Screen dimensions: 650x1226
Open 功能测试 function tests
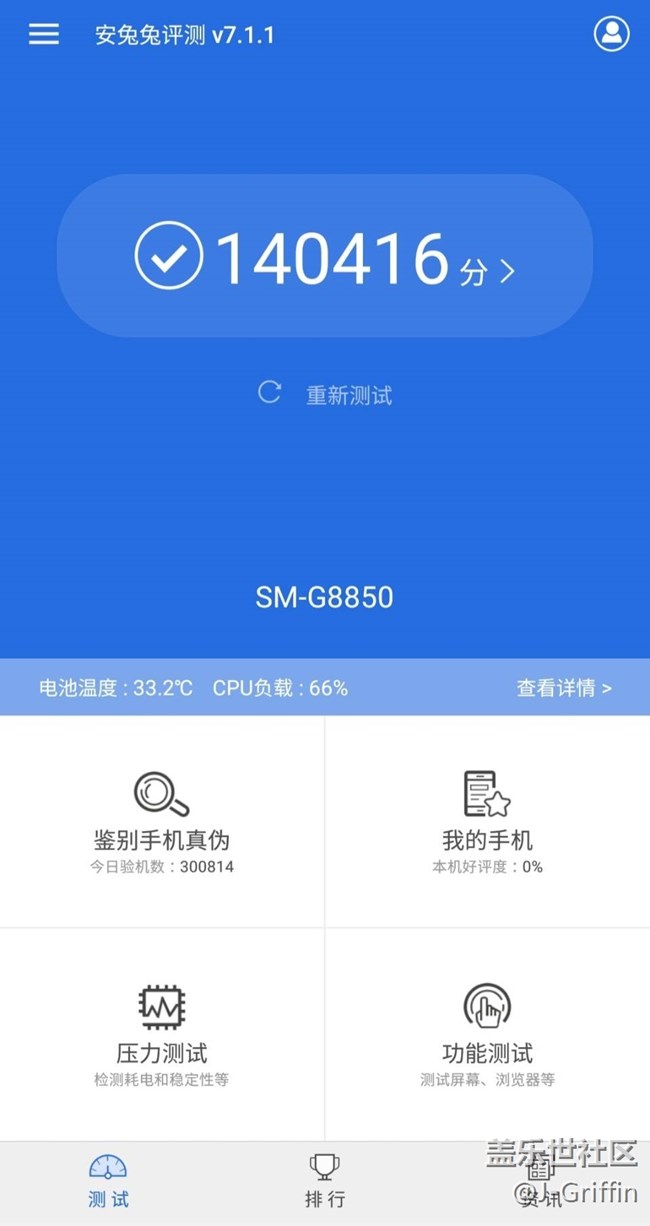point(488,1034)
